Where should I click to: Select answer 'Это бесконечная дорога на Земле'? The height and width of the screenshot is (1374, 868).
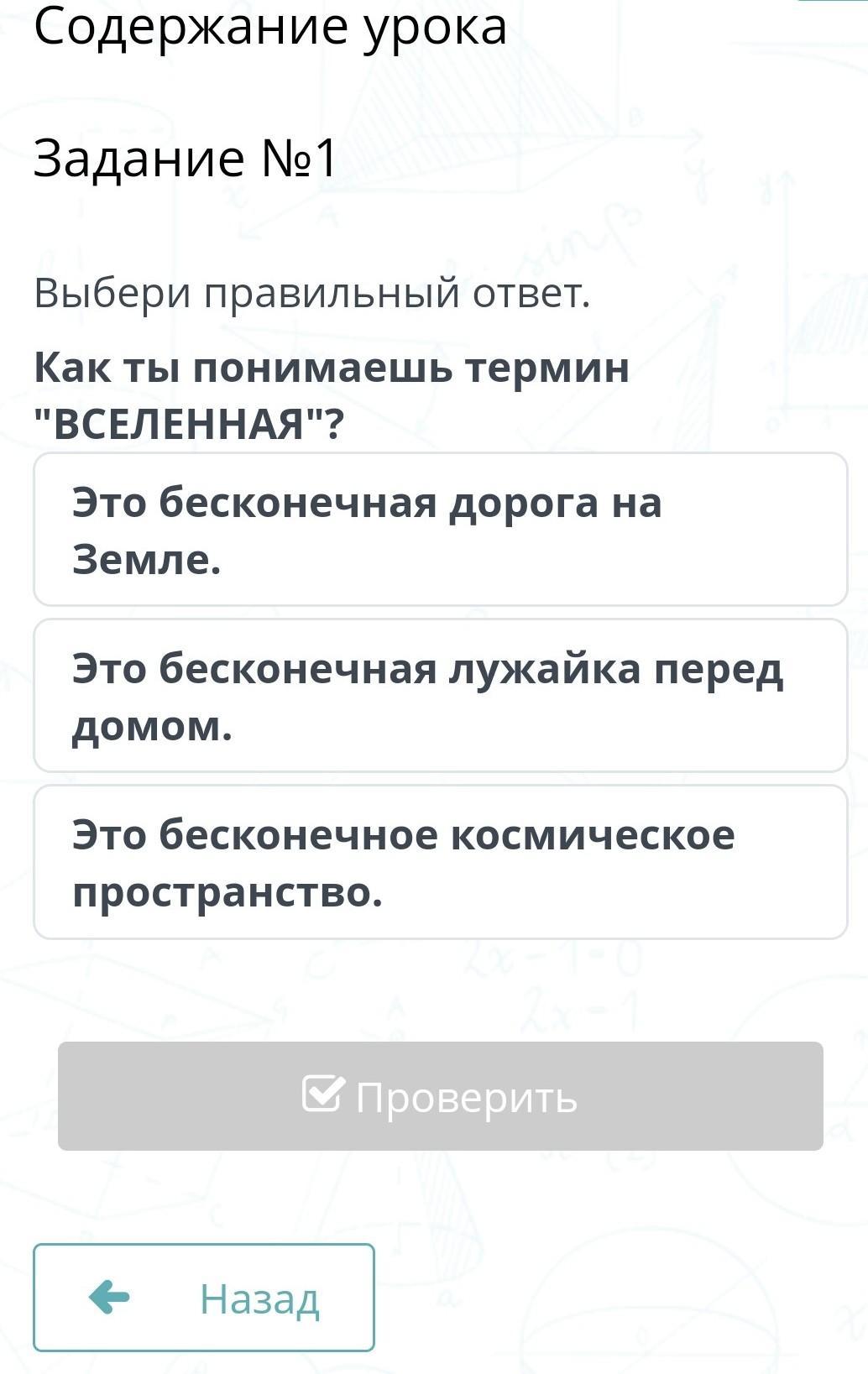(440, 530)
